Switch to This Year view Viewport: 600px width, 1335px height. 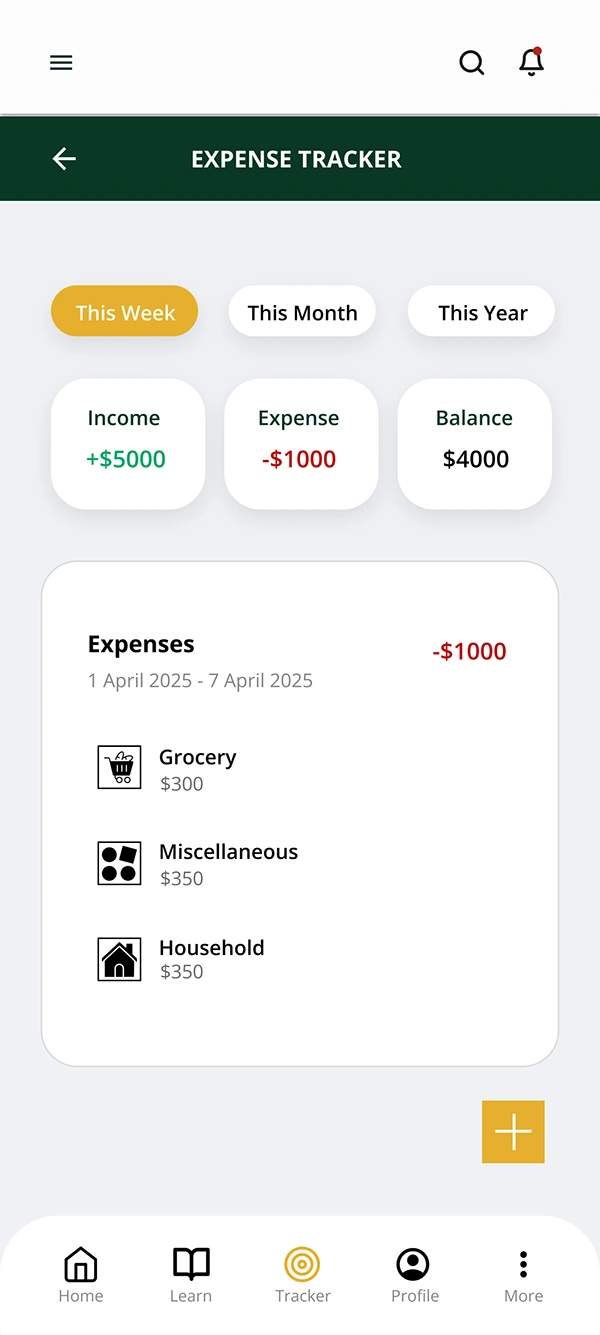click(481, 312)
